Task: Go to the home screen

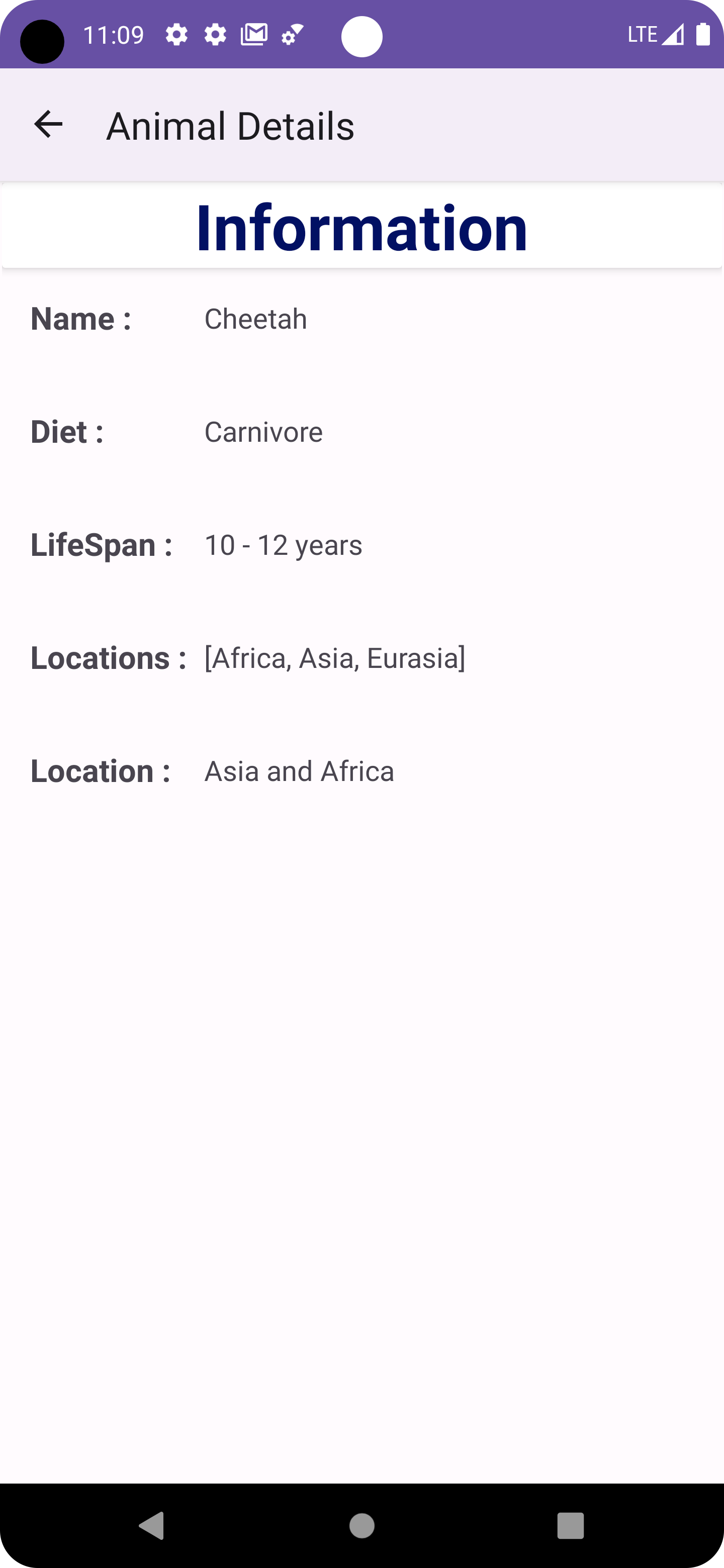Action: tap(361, 1525)
